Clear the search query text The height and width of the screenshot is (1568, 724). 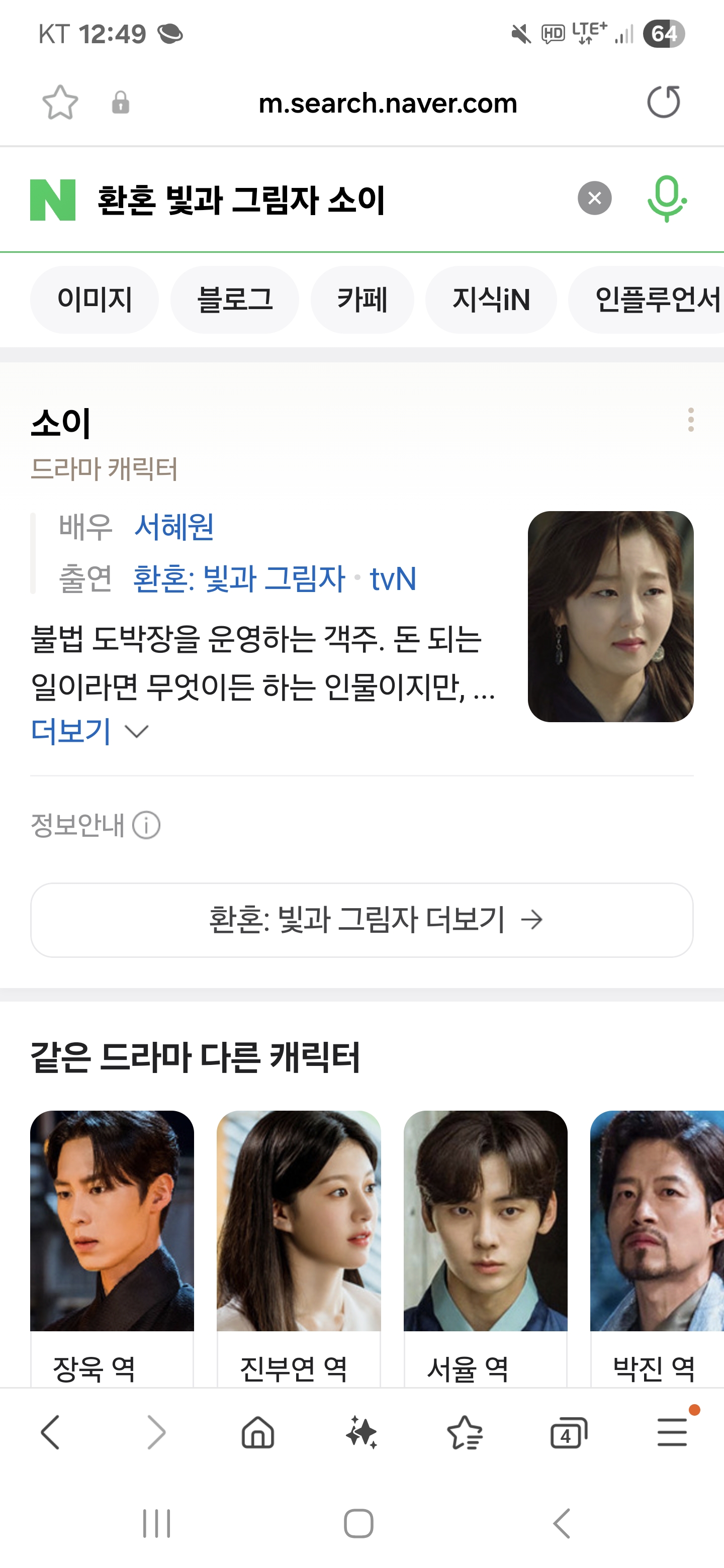(594, 198)
